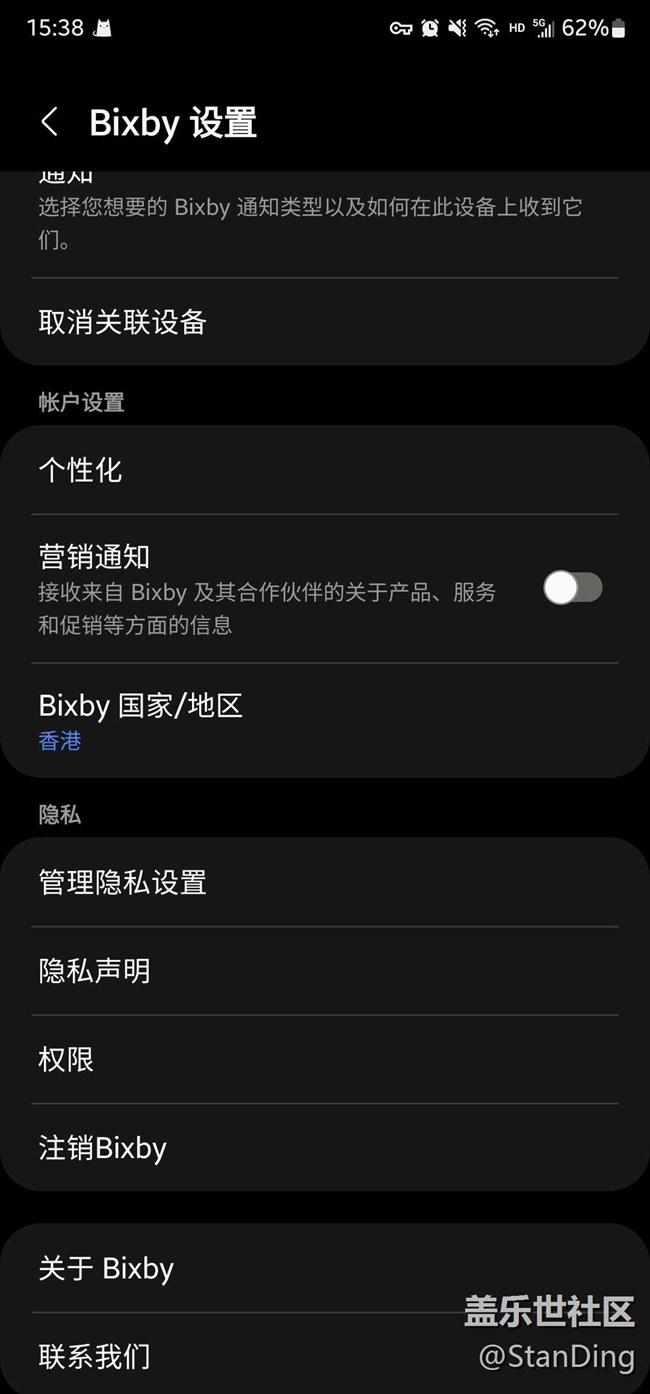650x1394 pixels.
Task: Change Bixby 国家/地区
Action: click(x=325, y=721)
